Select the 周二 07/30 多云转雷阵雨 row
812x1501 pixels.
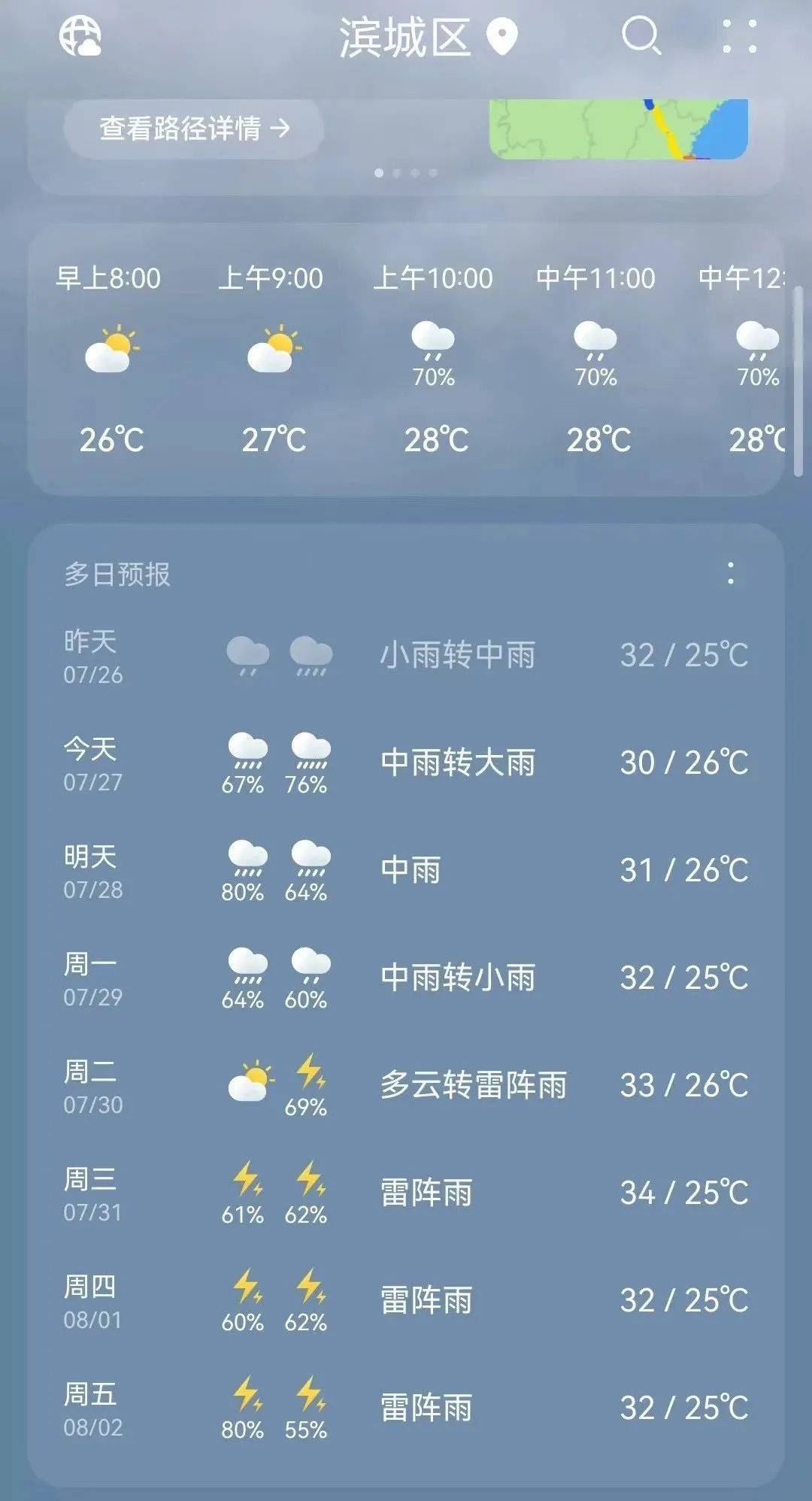coord(406,1085)
